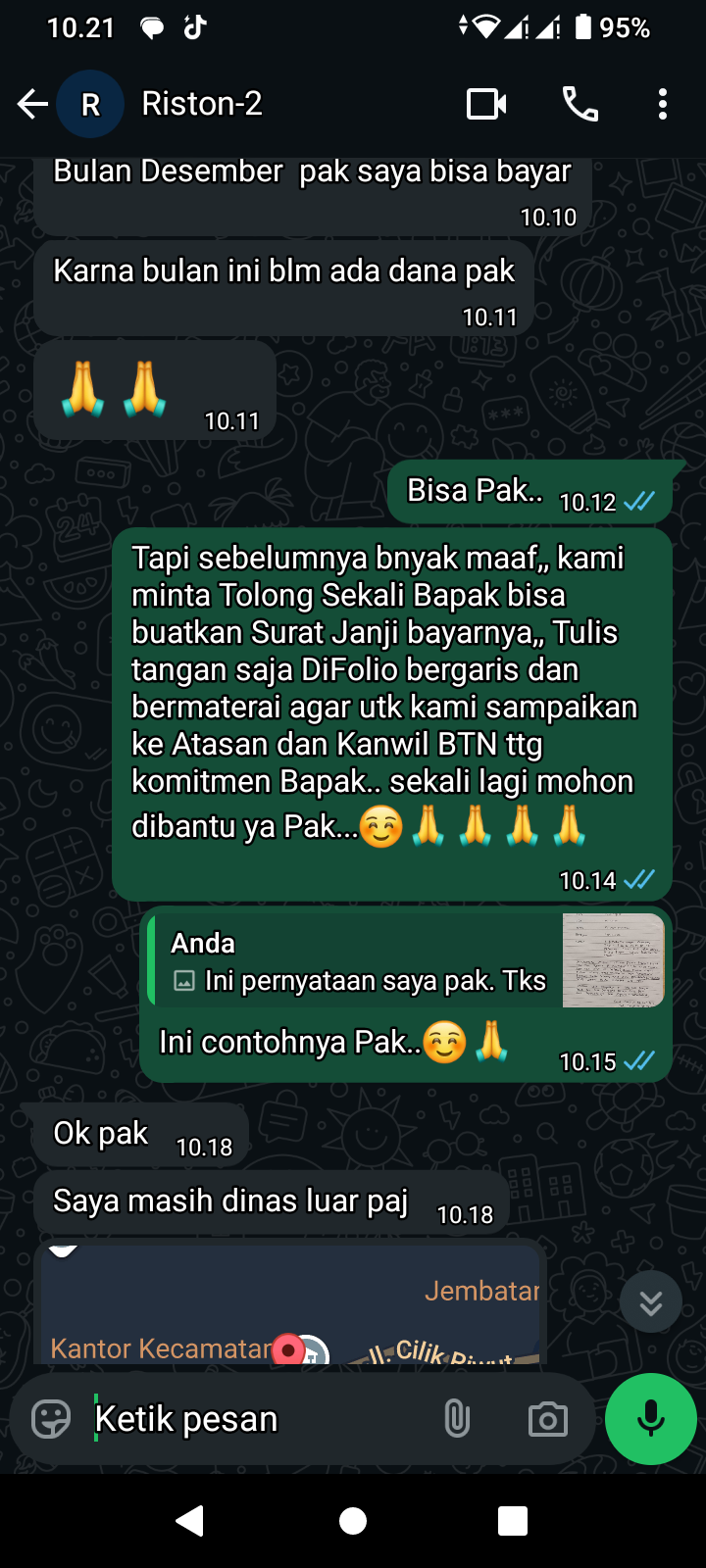The image size is (706, 1568).
Task: Go back from Riston-2 chat
Action: [32, 104]
